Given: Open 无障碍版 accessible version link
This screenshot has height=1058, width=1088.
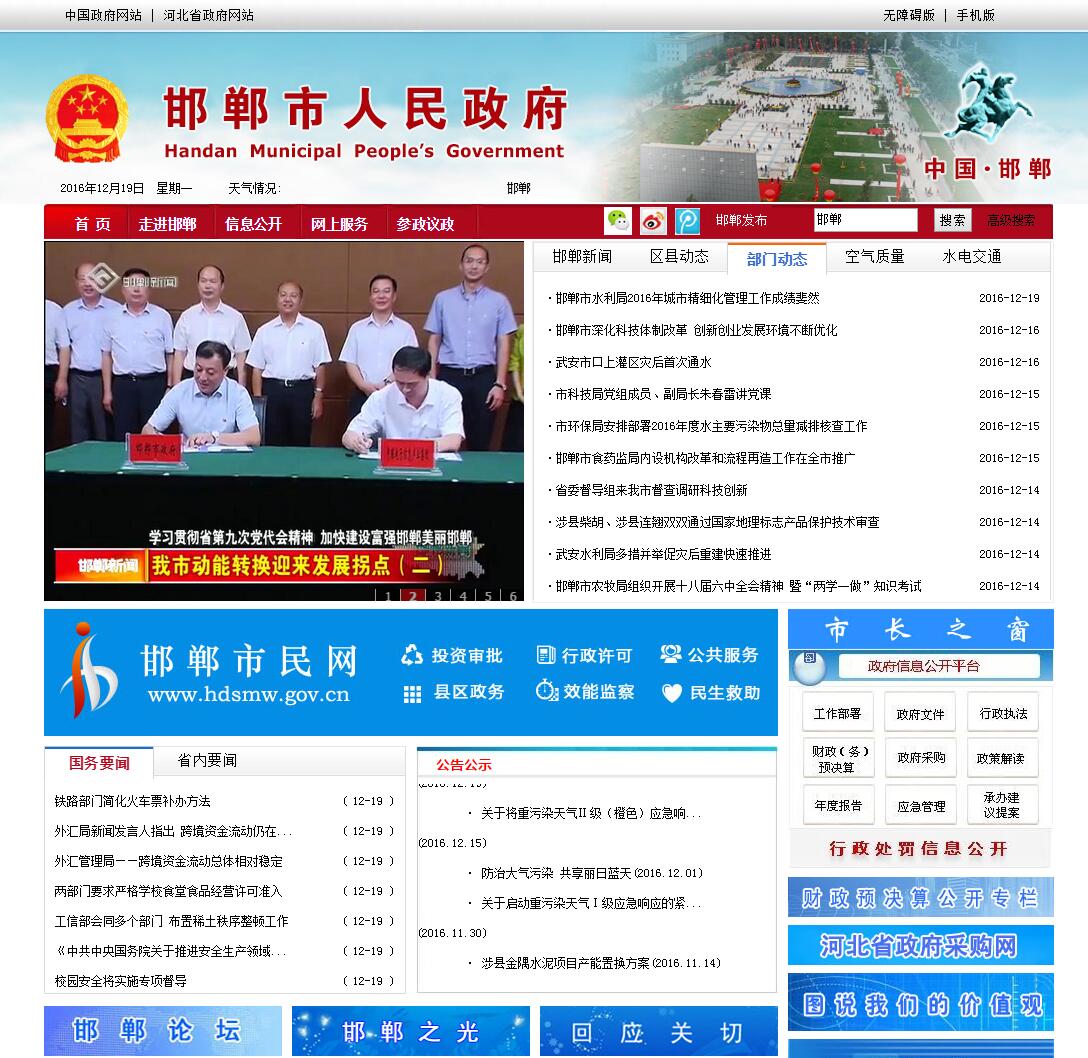Looking at the screenshot, I should [908, 15].
